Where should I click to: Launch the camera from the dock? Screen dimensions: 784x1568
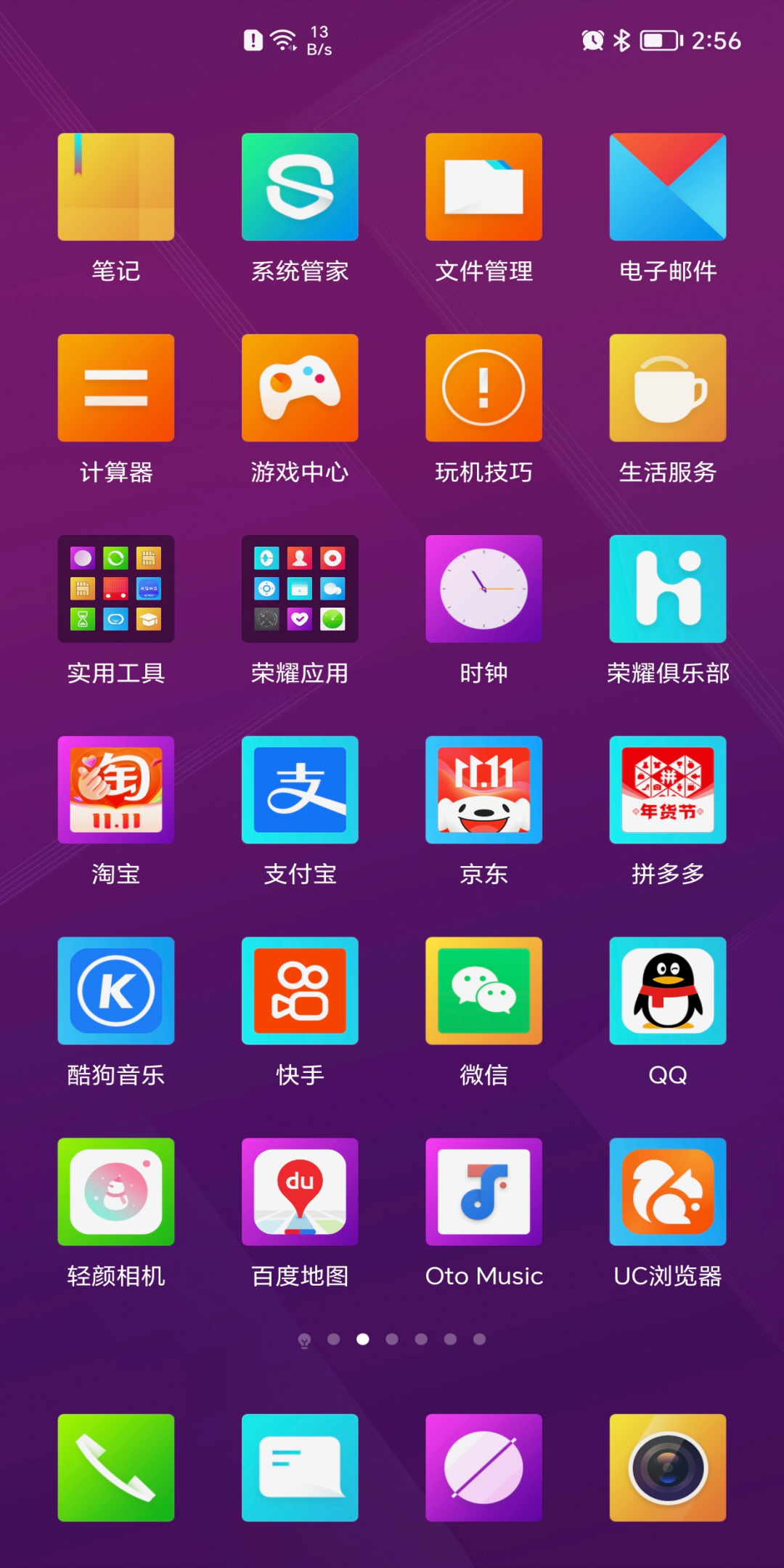click(x=667, y=1468)
